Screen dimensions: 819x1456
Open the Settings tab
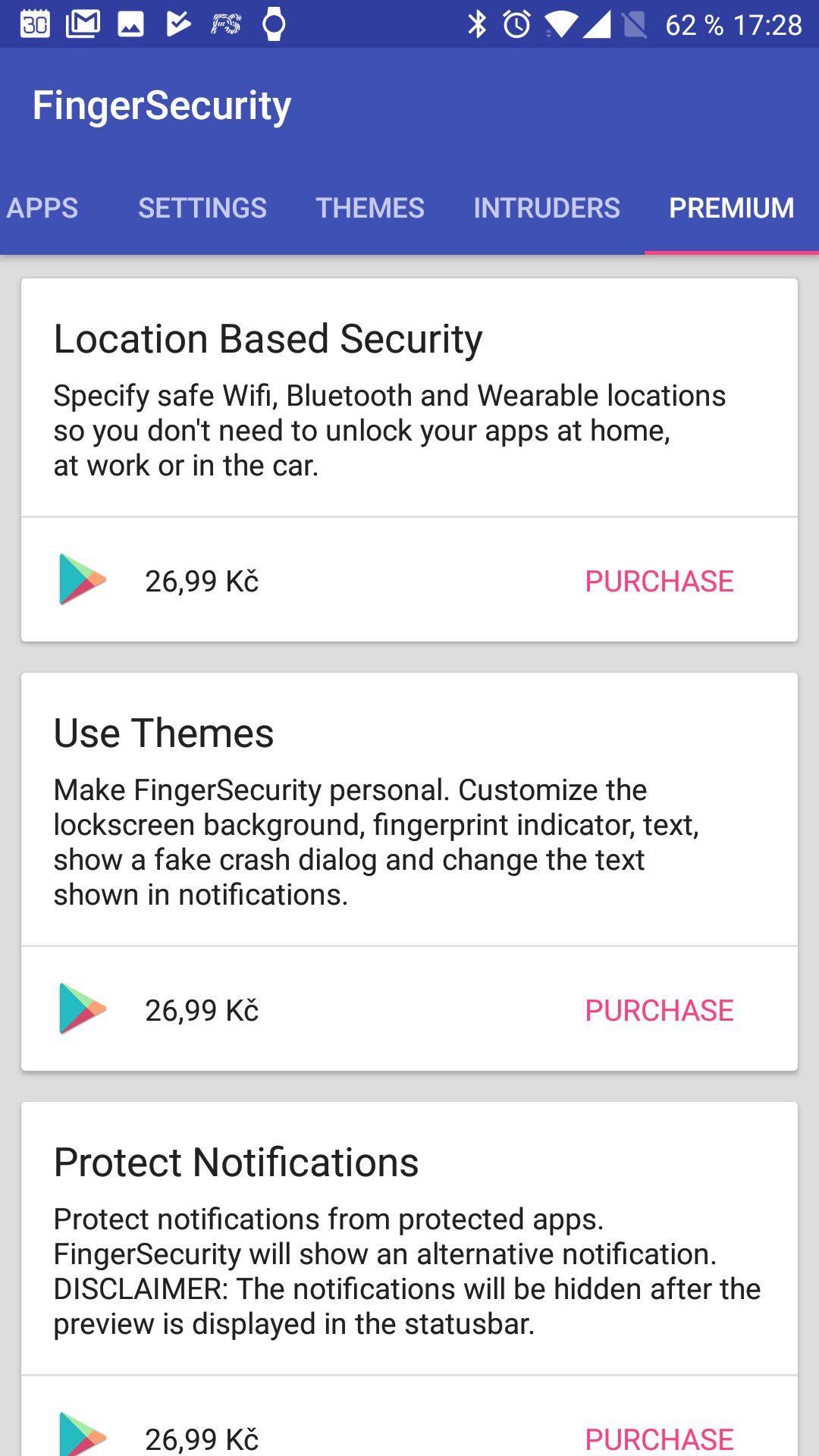[202, 208]
